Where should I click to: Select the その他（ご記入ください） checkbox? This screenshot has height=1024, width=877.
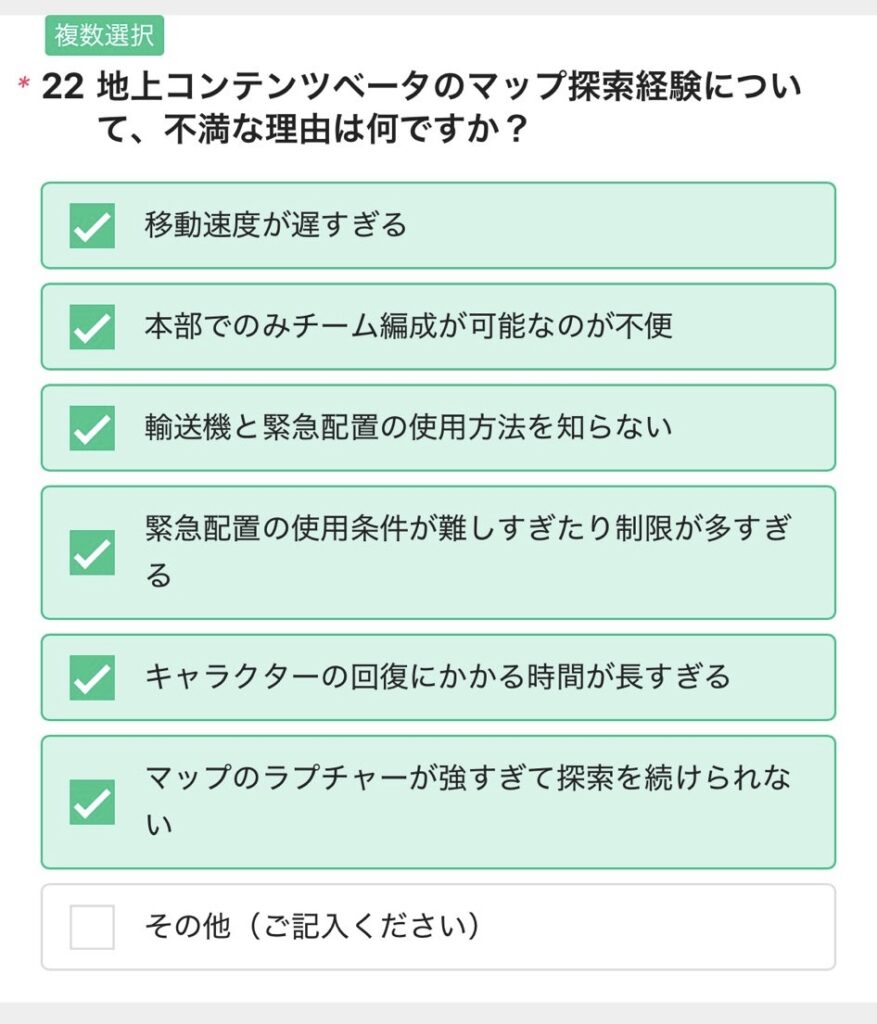(92, 927)
